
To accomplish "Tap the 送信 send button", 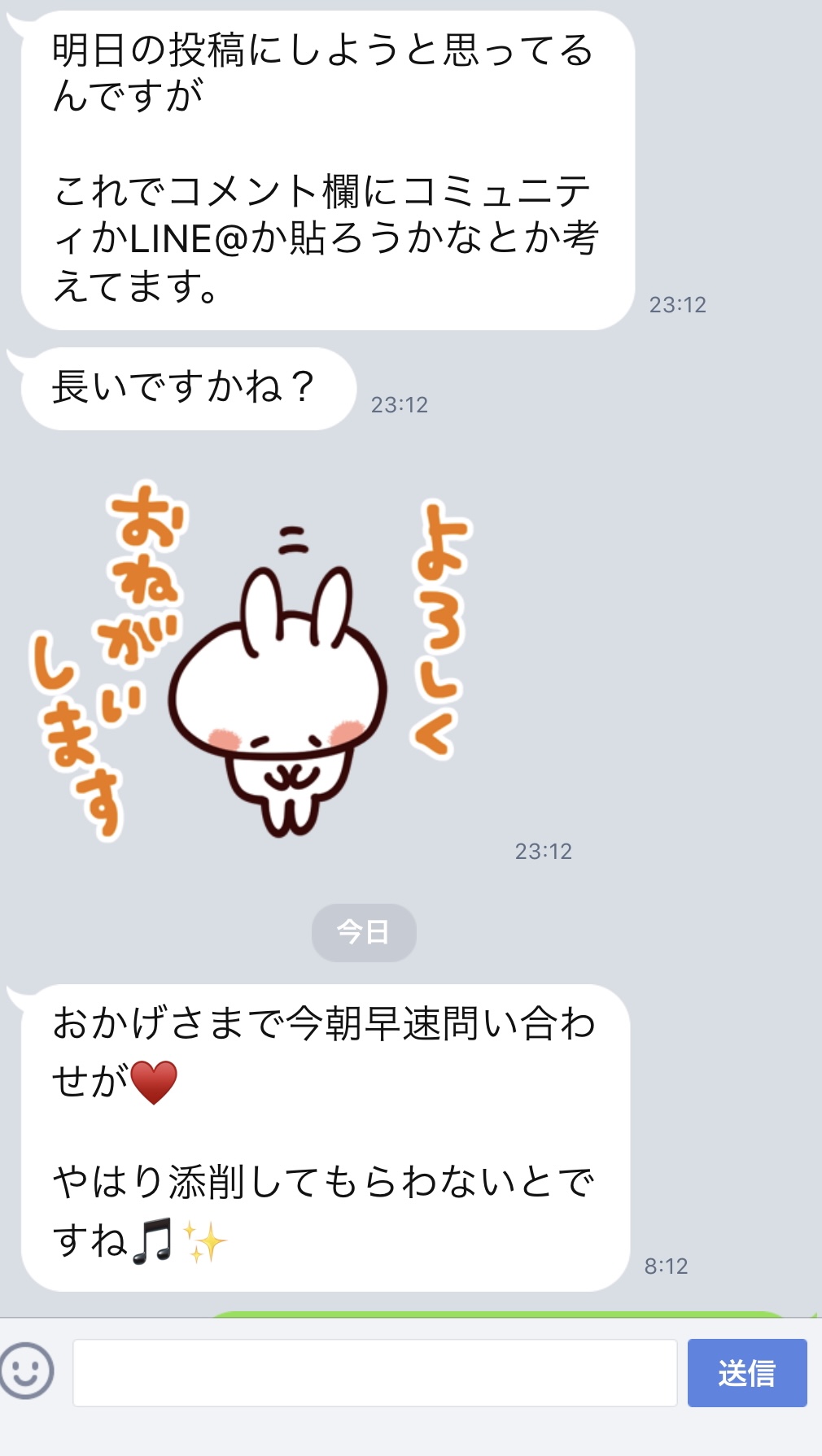I will 747,1372.
